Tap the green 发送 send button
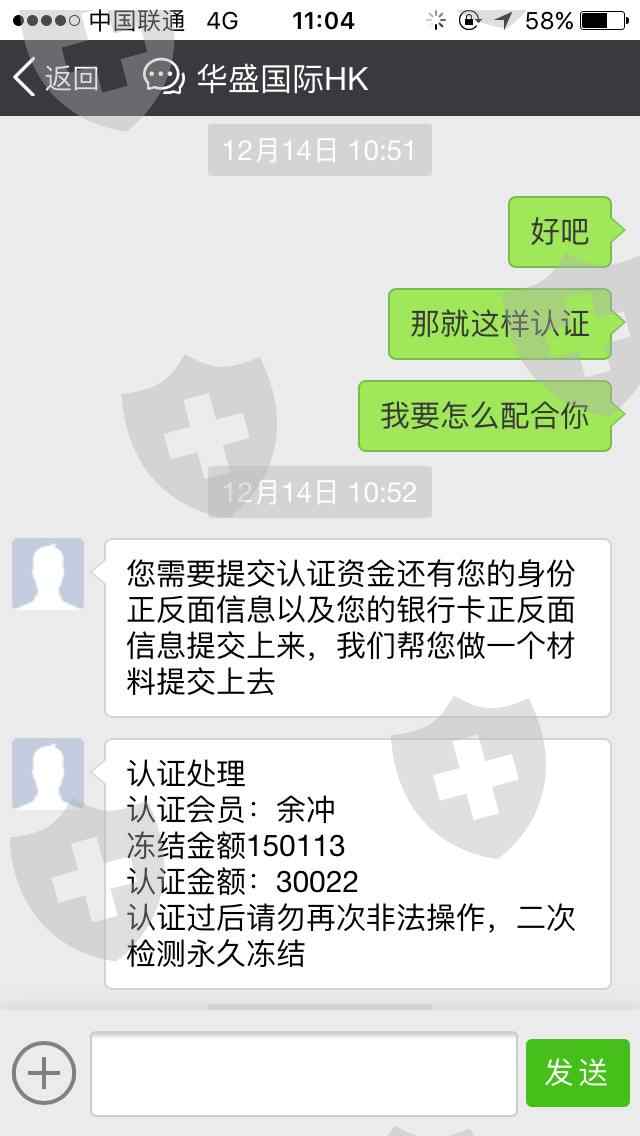 click(x=578, y=1073)
